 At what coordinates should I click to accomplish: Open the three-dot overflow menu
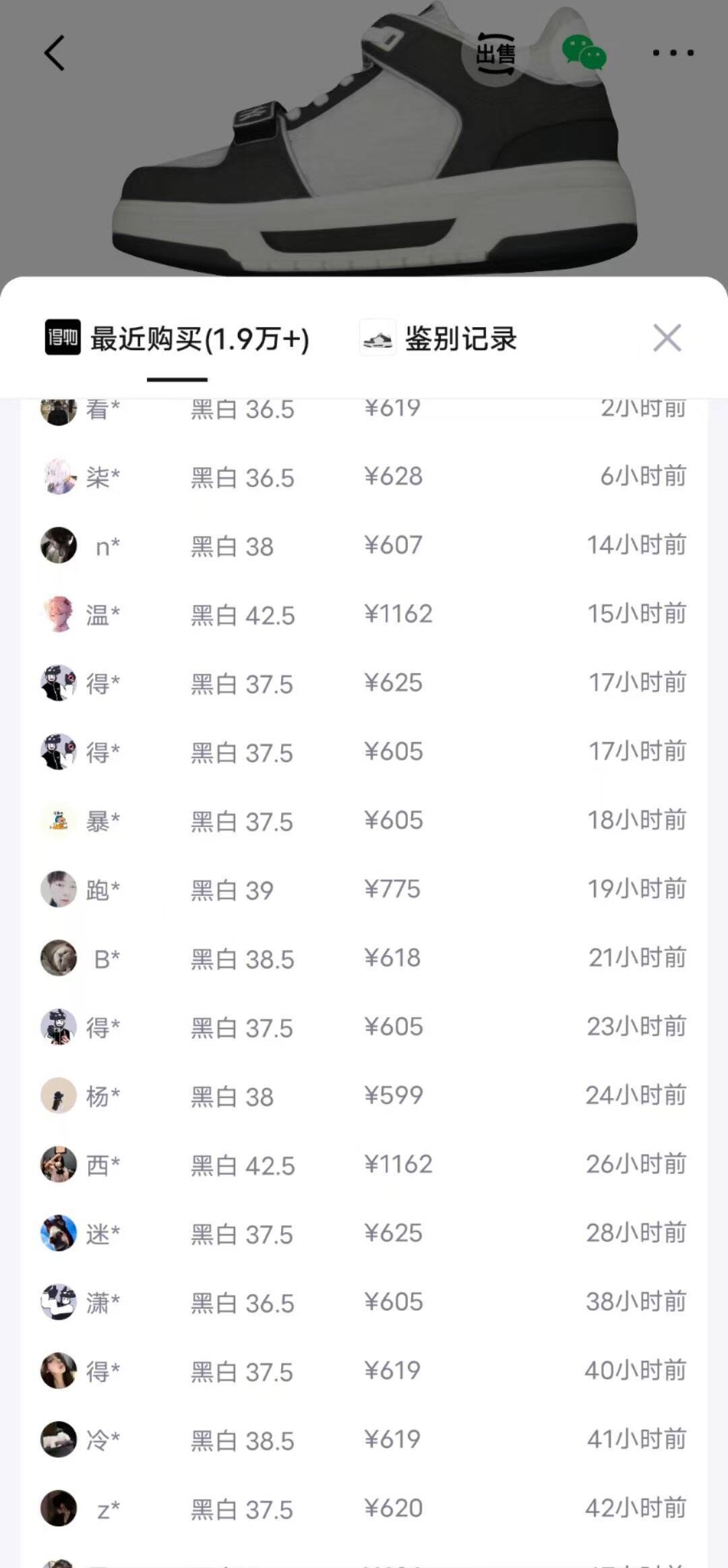[x=673, y=53]
